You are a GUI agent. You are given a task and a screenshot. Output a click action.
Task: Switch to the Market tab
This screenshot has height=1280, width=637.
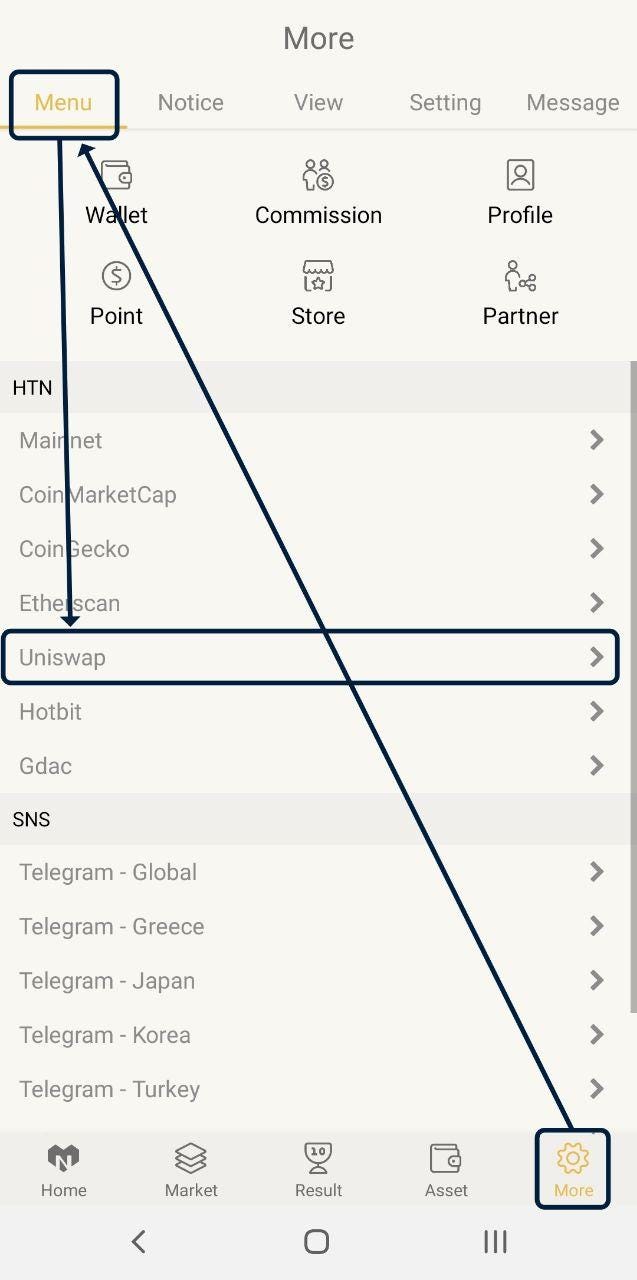tap(191, 1170)
